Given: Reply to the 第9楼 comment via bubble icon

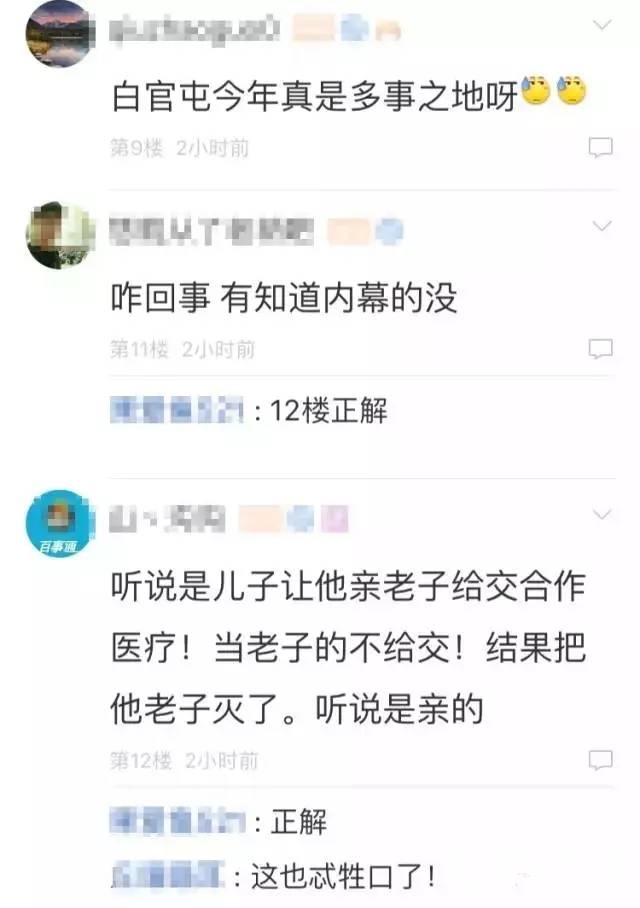Looking at the screenshot, I should click(600, 149).
